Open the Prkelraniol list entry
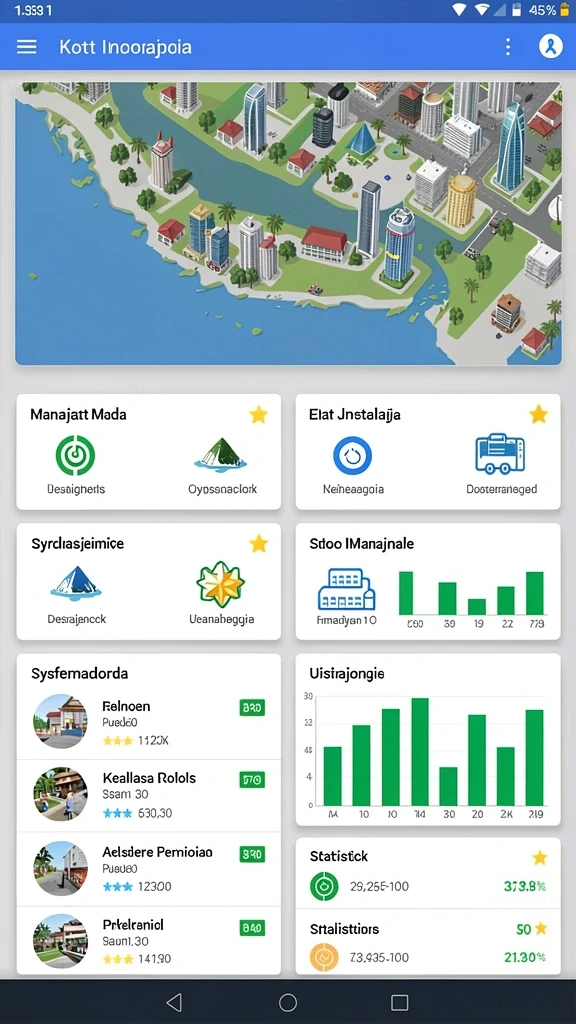Image resolution: width=576 pixels, height=1024 pixels. tap(148, 941)
